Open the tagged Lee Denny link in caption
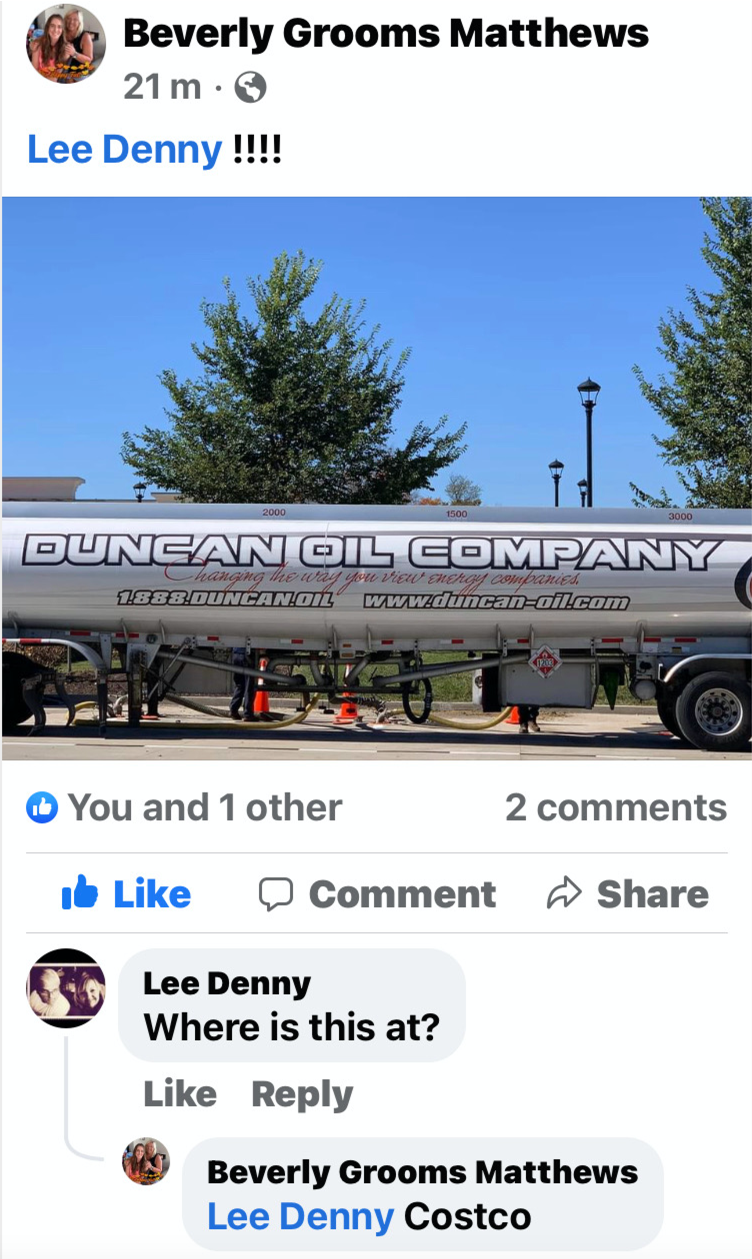Image resolution: width=752 pixels, height=1259 pixels. (x=125, y=150)
